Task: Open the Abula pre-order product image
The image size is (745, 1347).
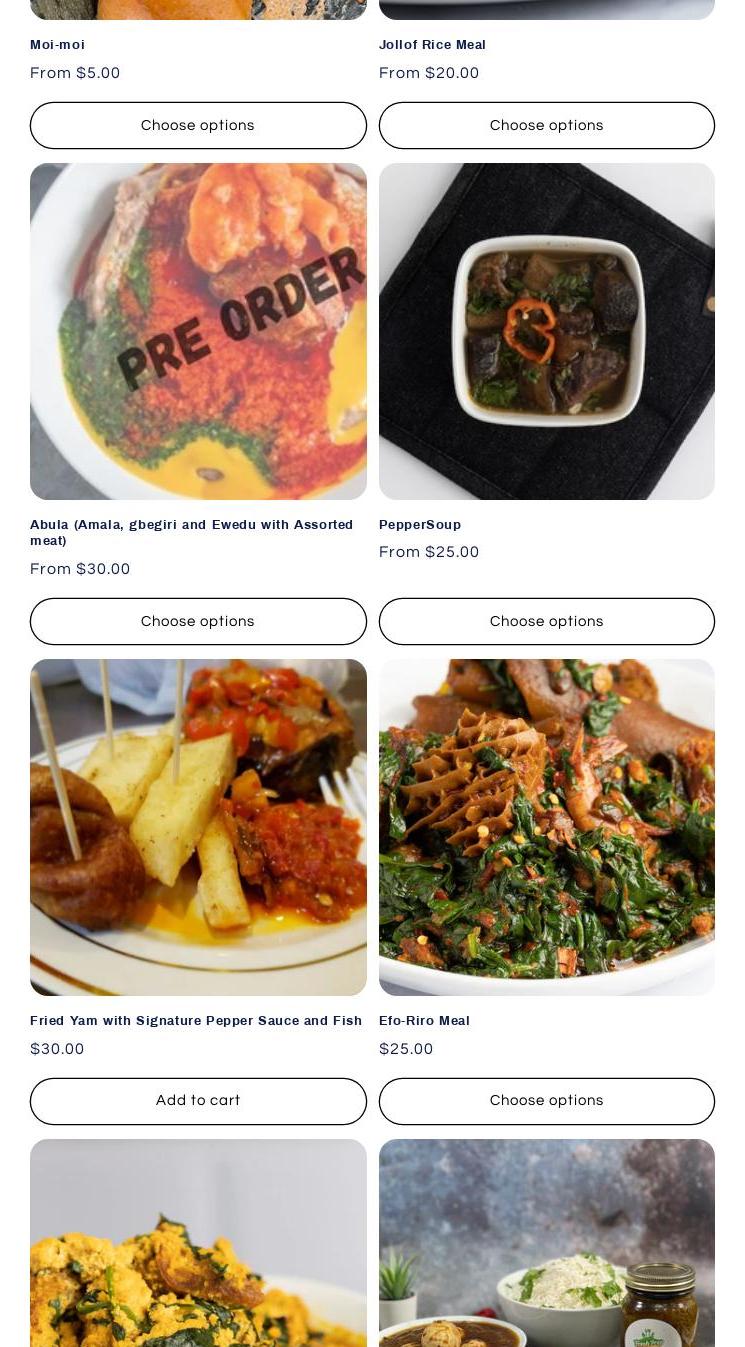Action: pyautogui.click(x=198, y=331)
